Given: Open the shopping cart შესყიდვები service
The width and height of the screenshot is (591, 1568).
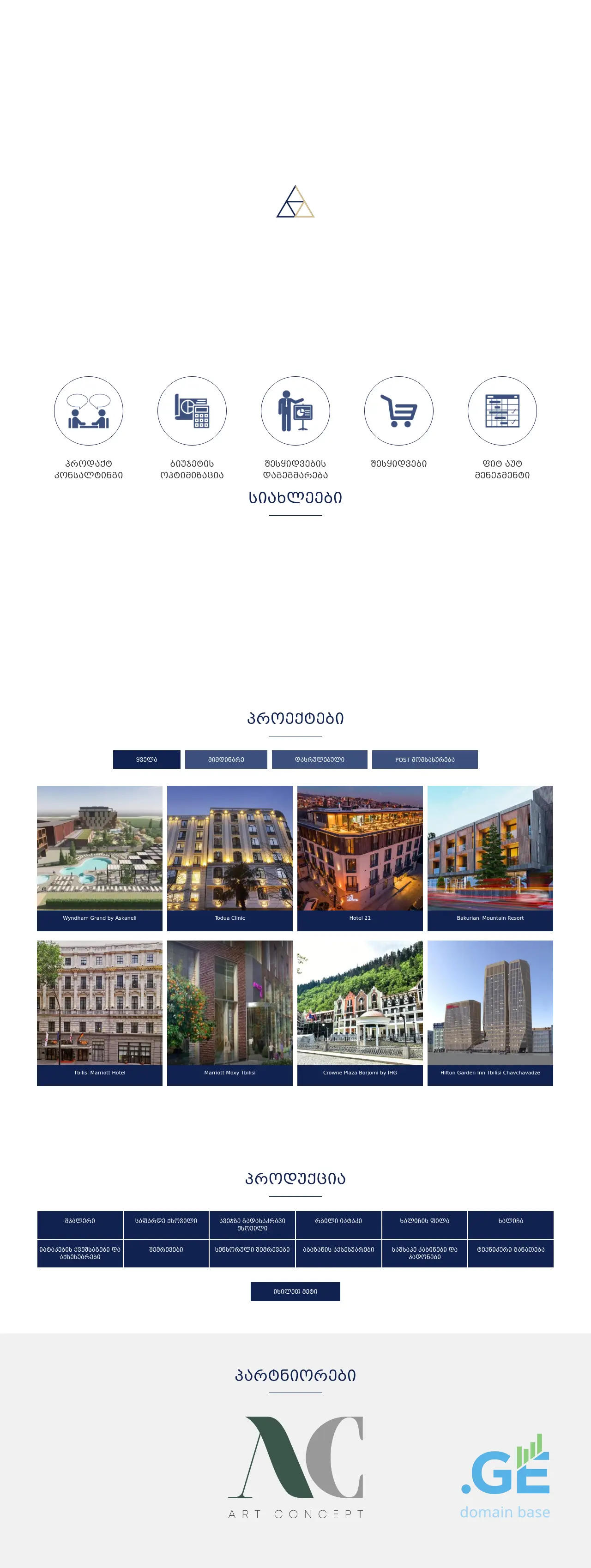Looking at the screenshot, I should [398, 411].
